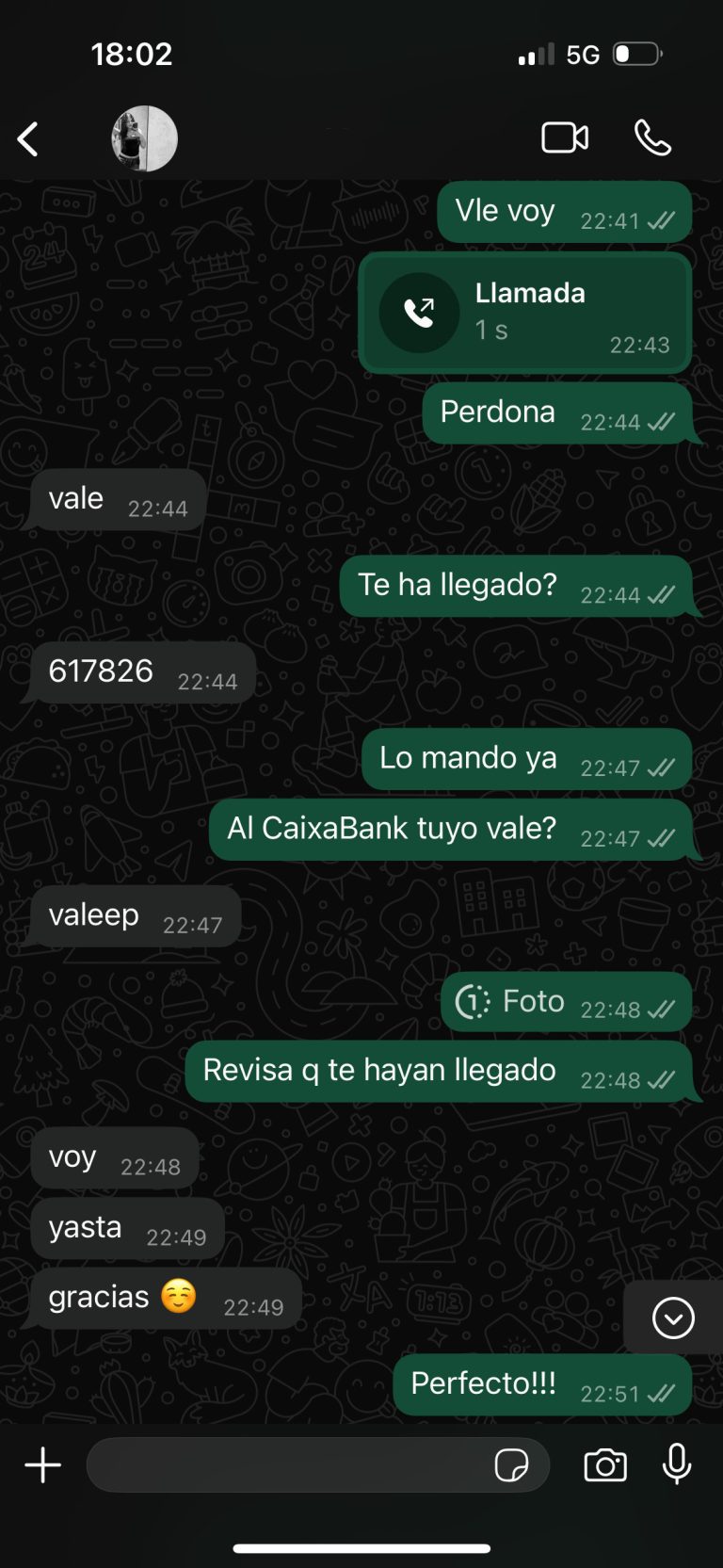Open the attachment plus menu
This screenshot has width=723, height=1568.
pos(42,1465)
